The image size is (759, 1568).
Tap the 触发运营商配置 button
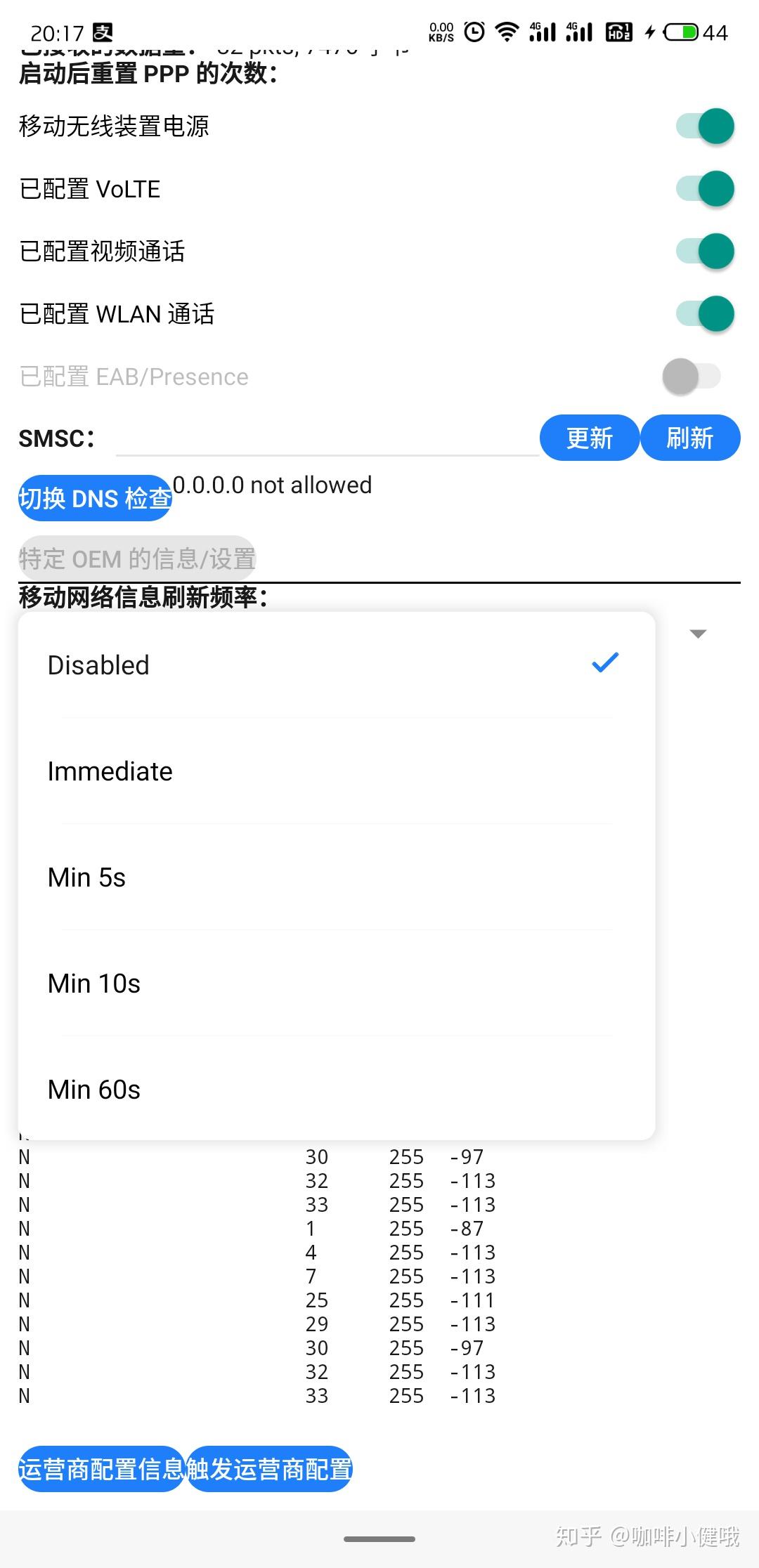click(269, 1468)
